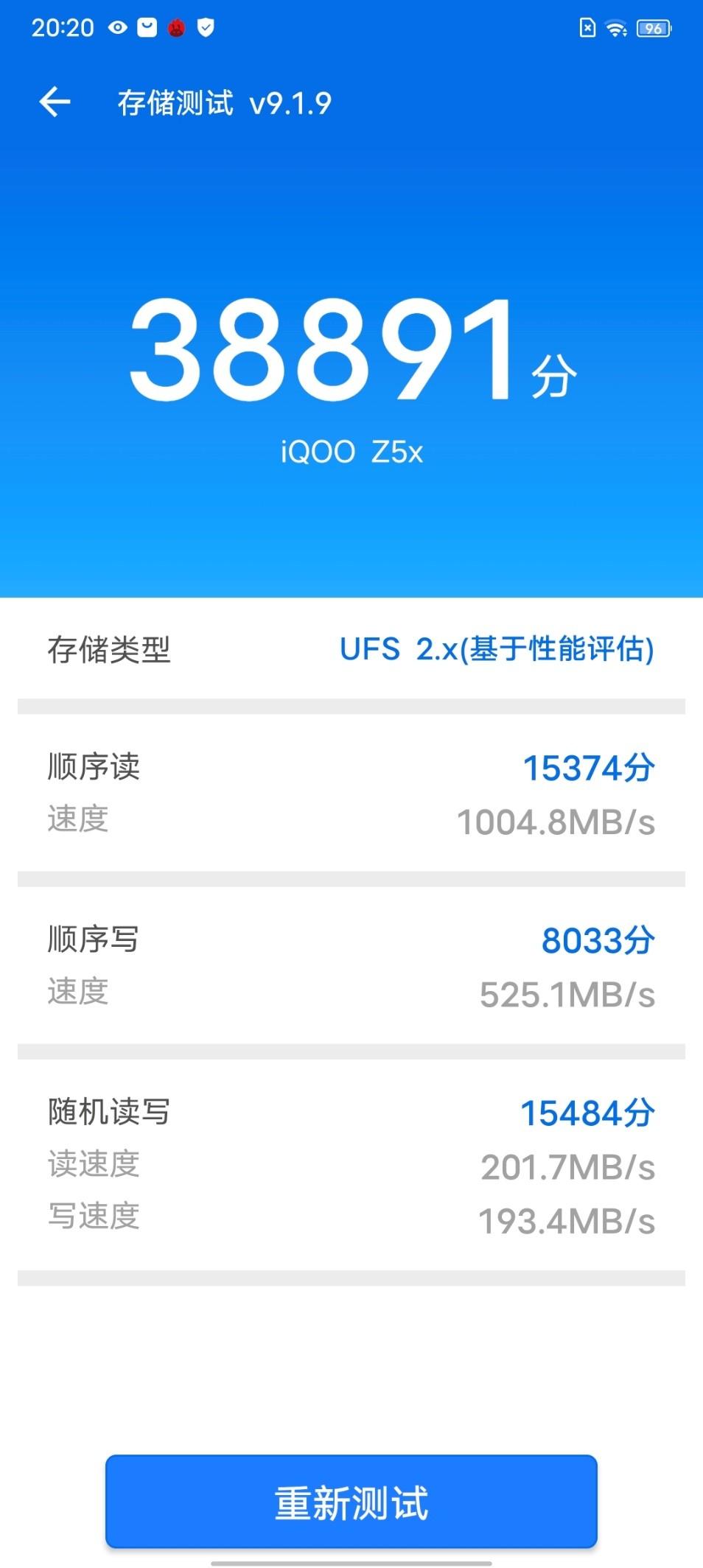Viewport: 703px width, 1568px height.
Task: Select the device name iQOO Z5x
Action: [351, 452]
